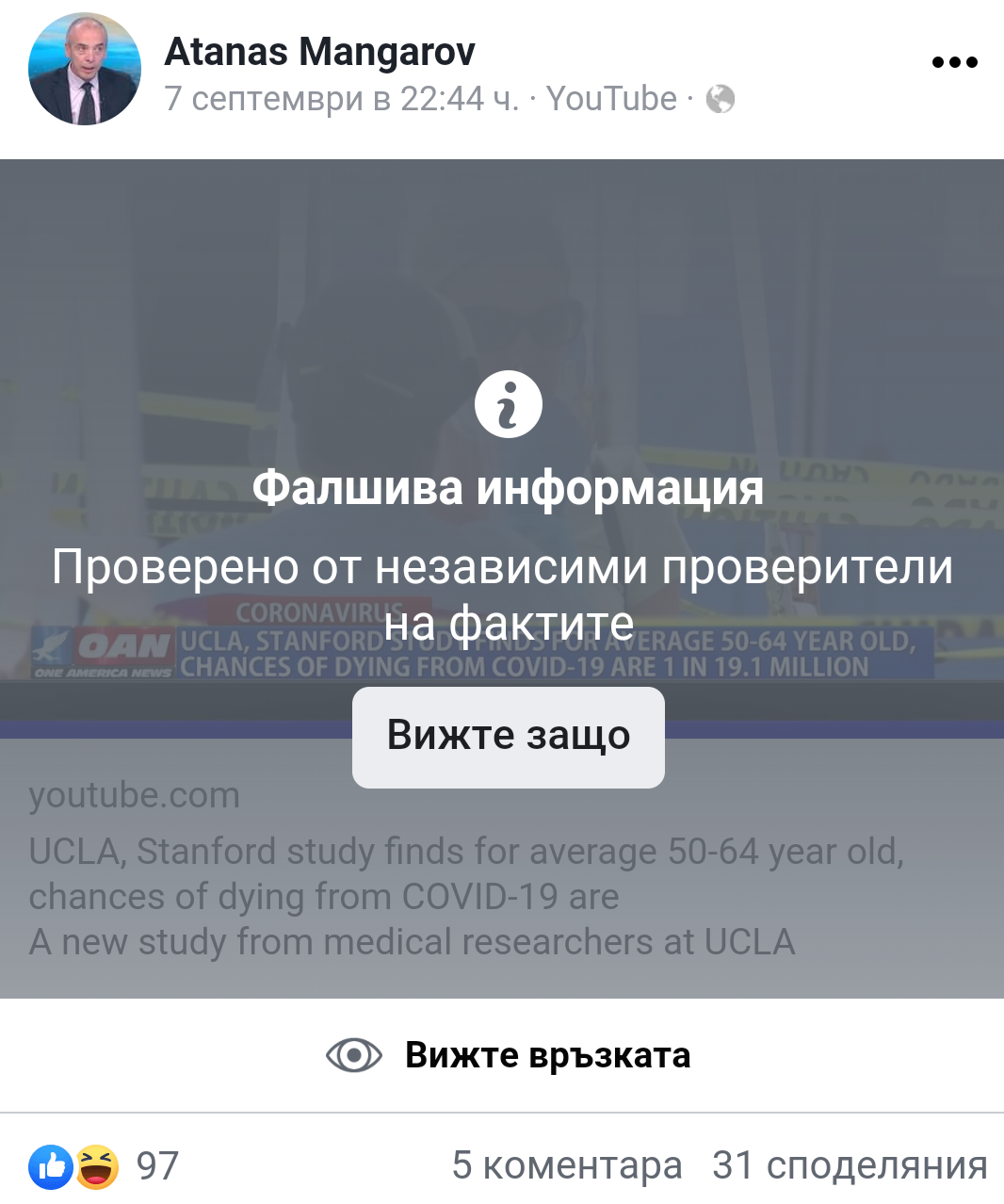The image size is (1004, 1204).
Task: Open the Atanas Mangarov profile name link
Action: [319, 52]
